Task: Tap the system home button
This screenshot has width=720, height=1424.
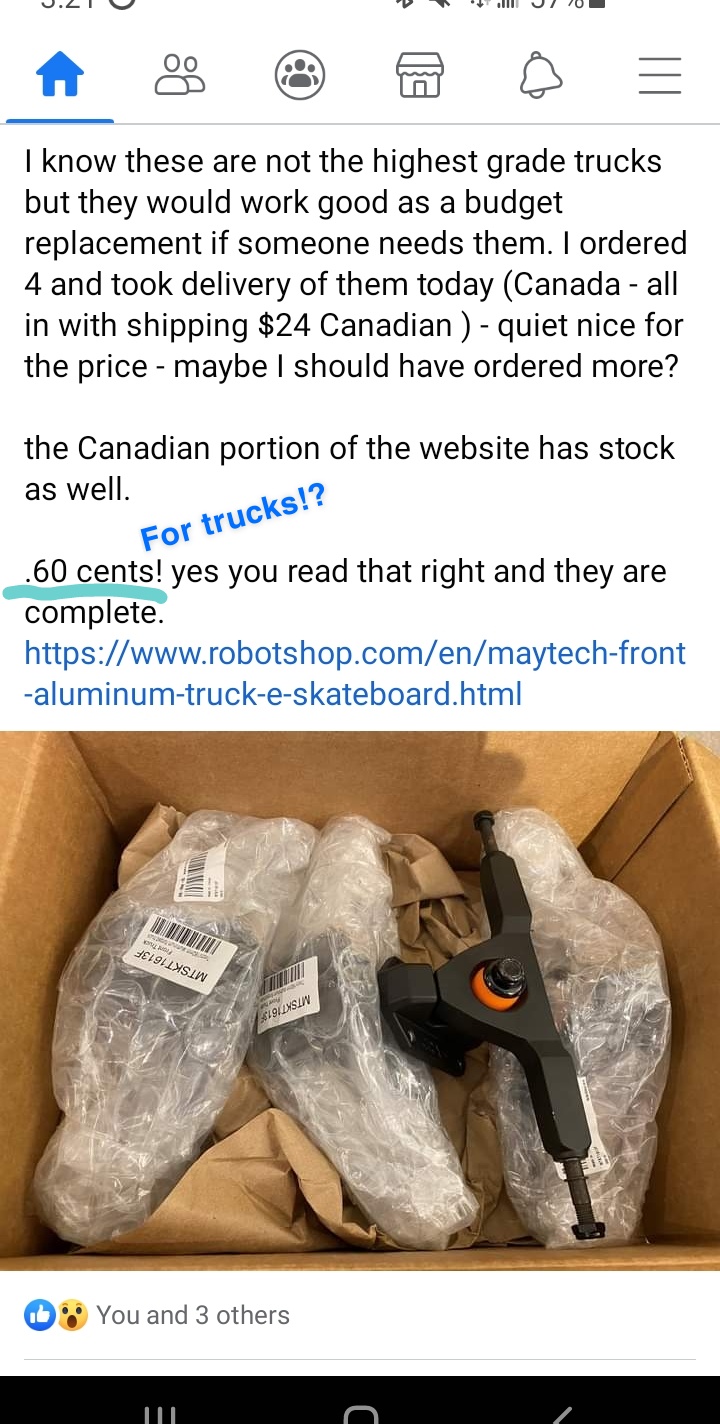Action: pyautogui.click(x=360, y=1412)
